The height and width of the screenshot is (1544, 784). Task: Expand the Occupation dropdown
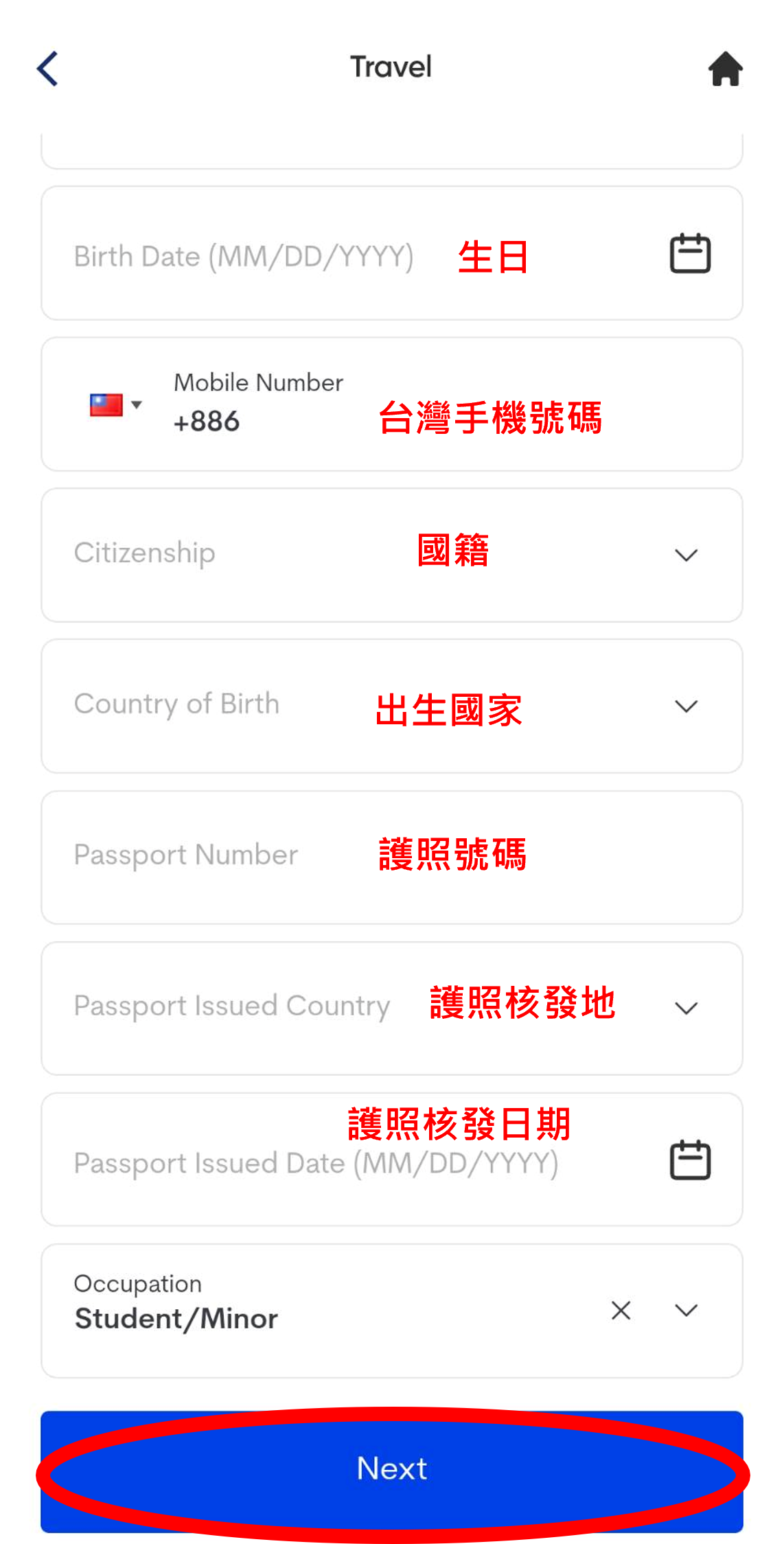(x=686, y=1311)
